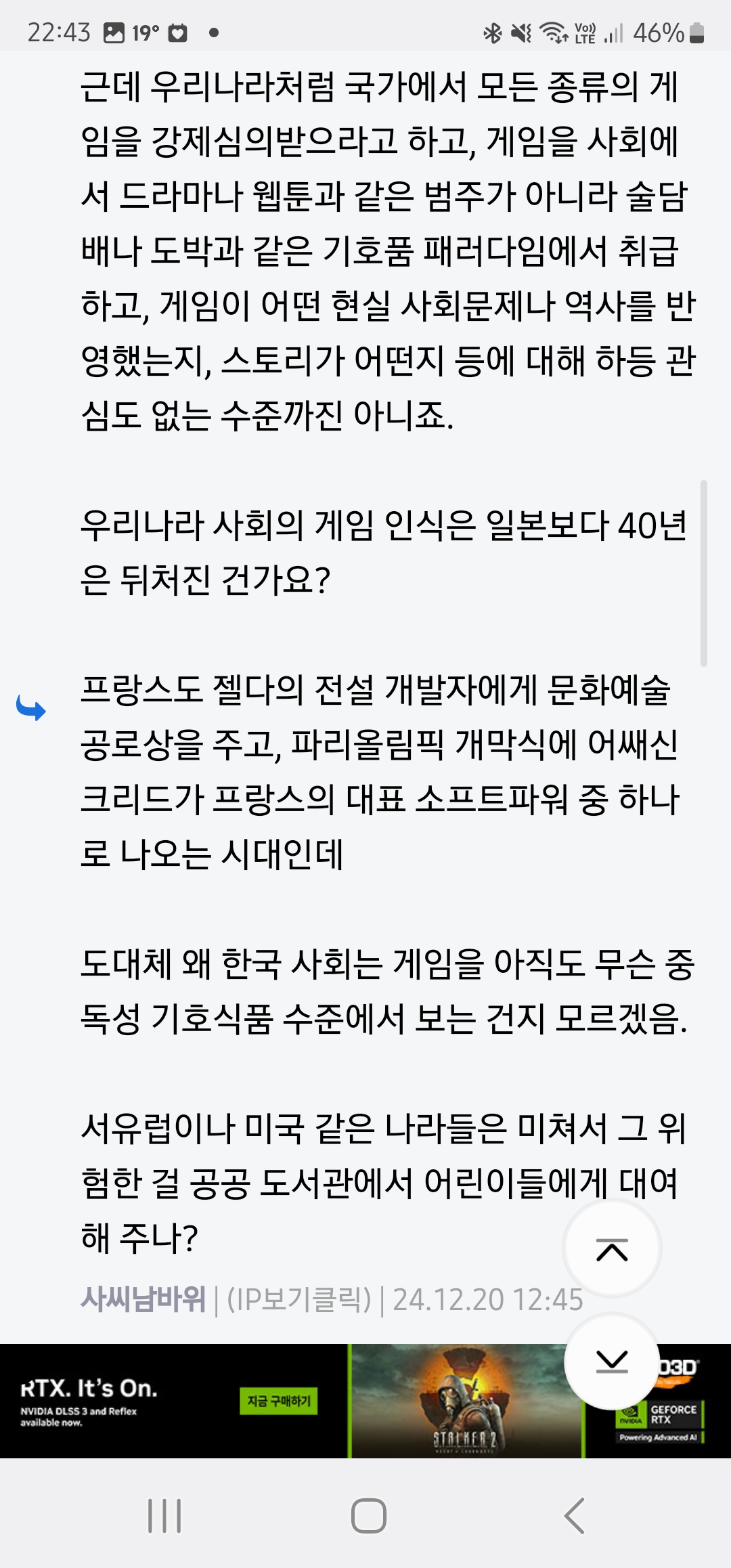Viewport: 731px width, 1568px height.
Task: Open the STALKER 2 GeForce RTX banner
Action: click(467, 1401)
